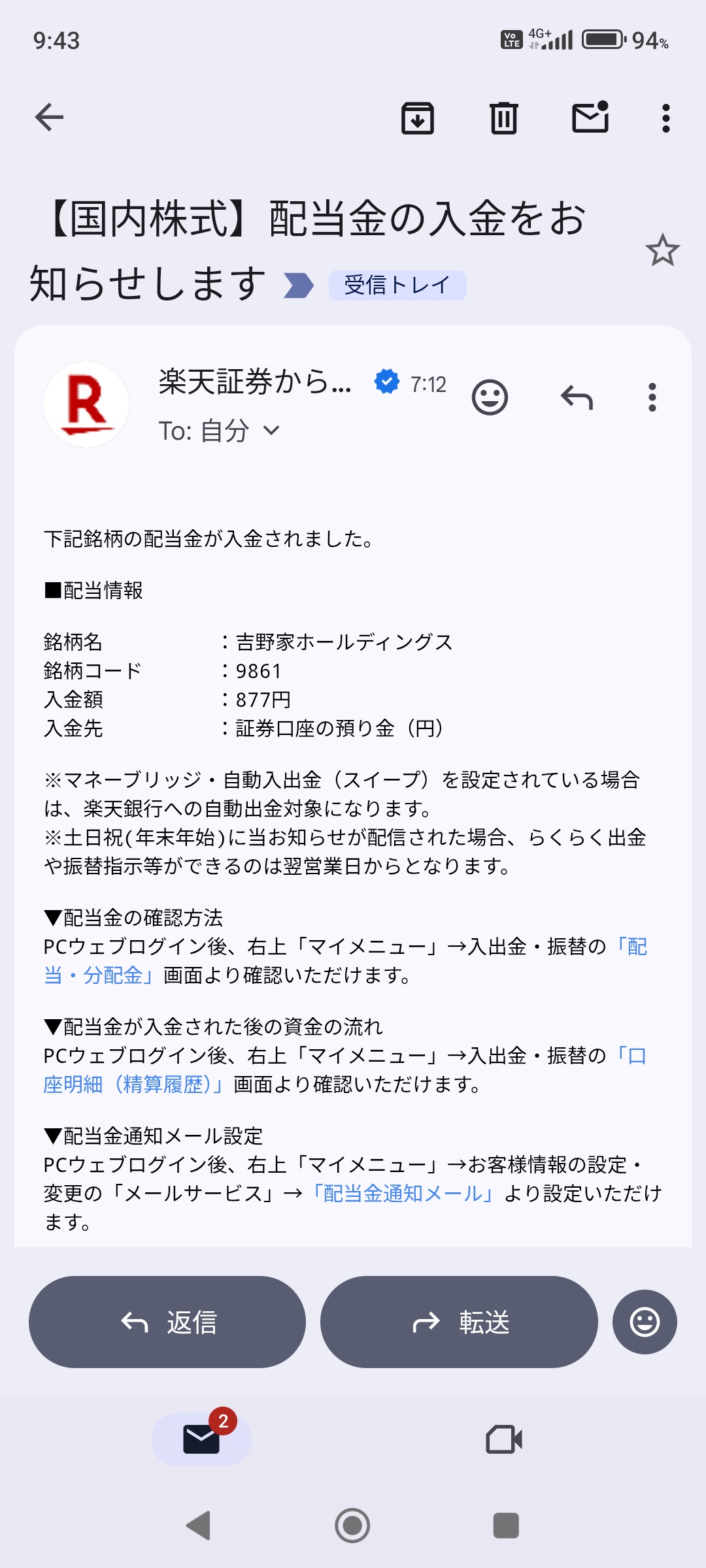Screen dimensions: 706x1568
Task: Forward the email with 転送
Action: click(x=459, y=1322)
